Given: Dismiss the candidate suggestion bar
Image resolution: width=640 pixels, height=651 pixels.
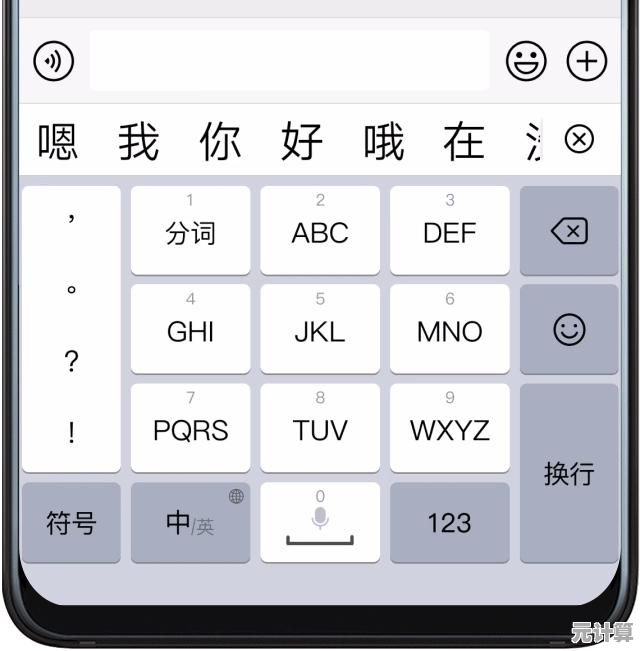Looking at the screenshot, I should (579, 139).
